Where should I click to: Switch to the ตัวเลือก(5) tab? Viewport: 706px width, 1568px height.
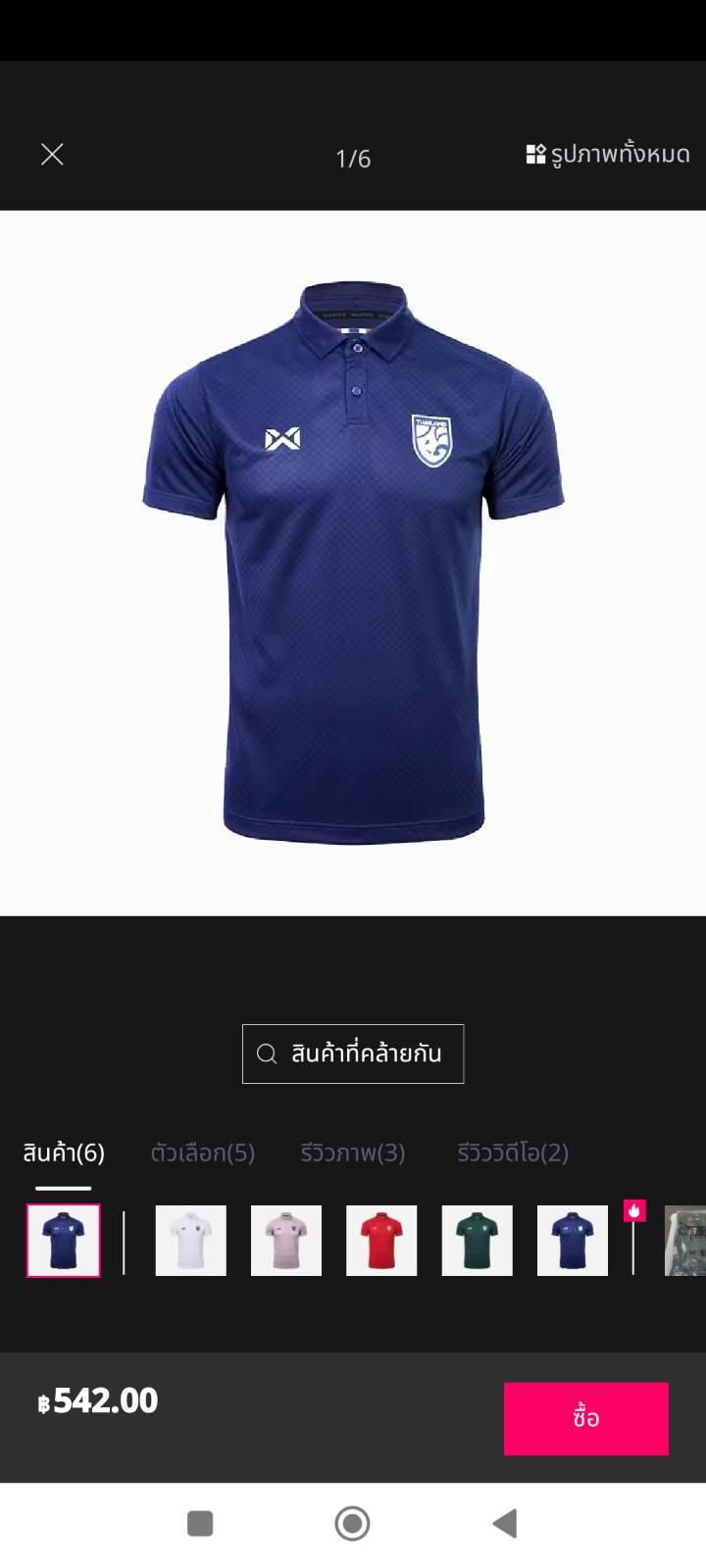coord(203,1152)
